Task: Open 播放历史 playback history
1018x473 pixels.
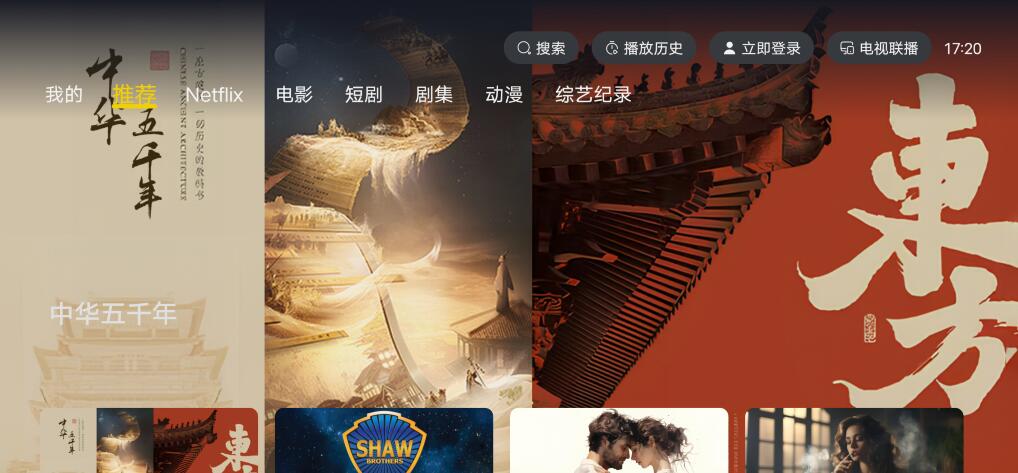Action: 644,48
